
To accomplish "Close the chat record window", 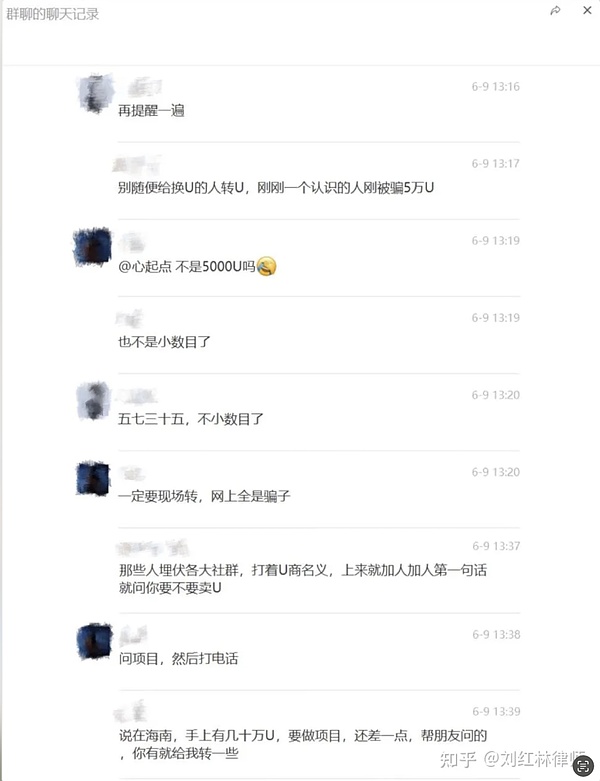I will pyautogui.click(x=586, y=11).
